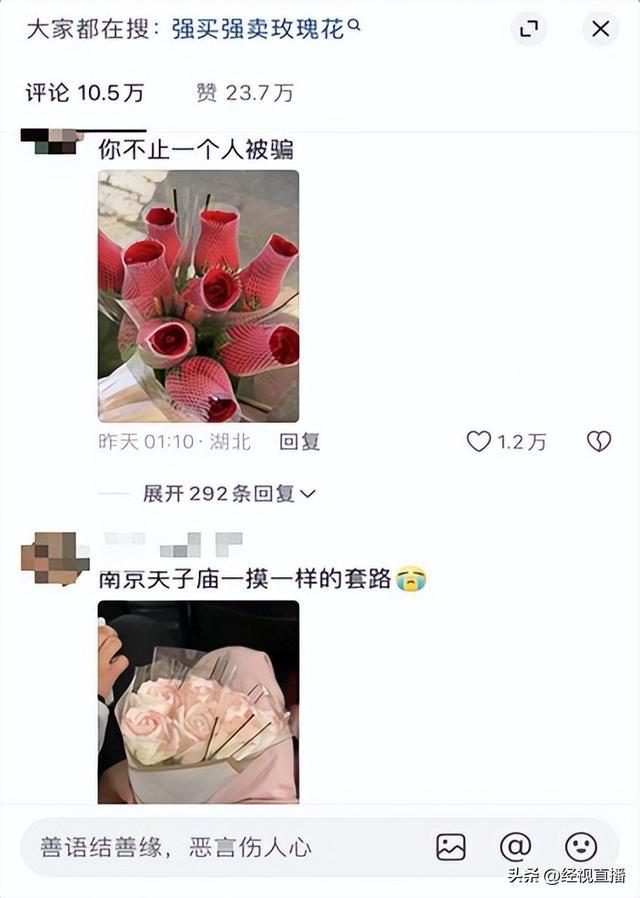Switch to the 评论 10.5万 tab

(x=85, y=93)
